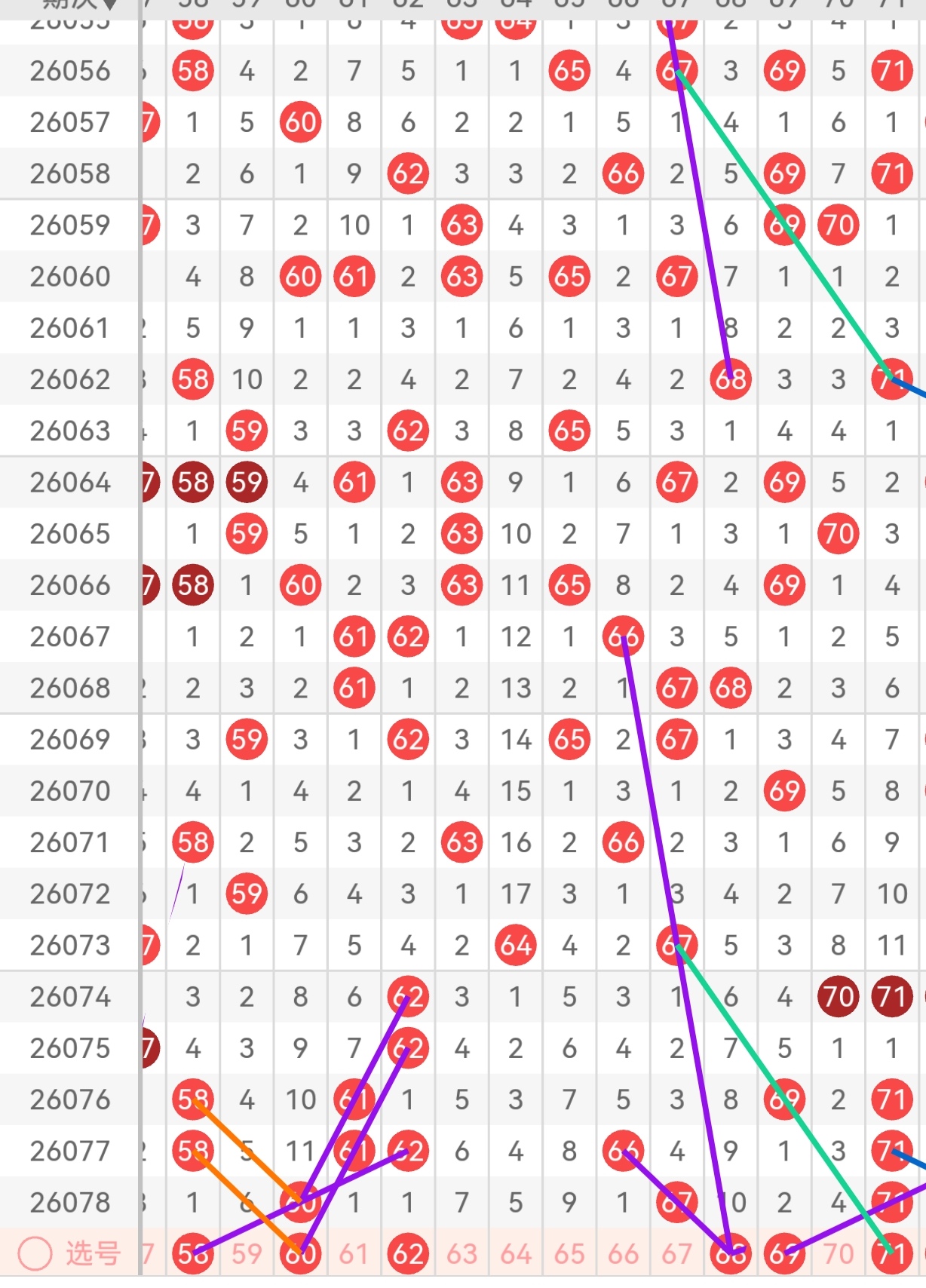926x1288 pixels.
Task: Deselect number 68 in the 选号 row
Action: tap(731, 1253)
